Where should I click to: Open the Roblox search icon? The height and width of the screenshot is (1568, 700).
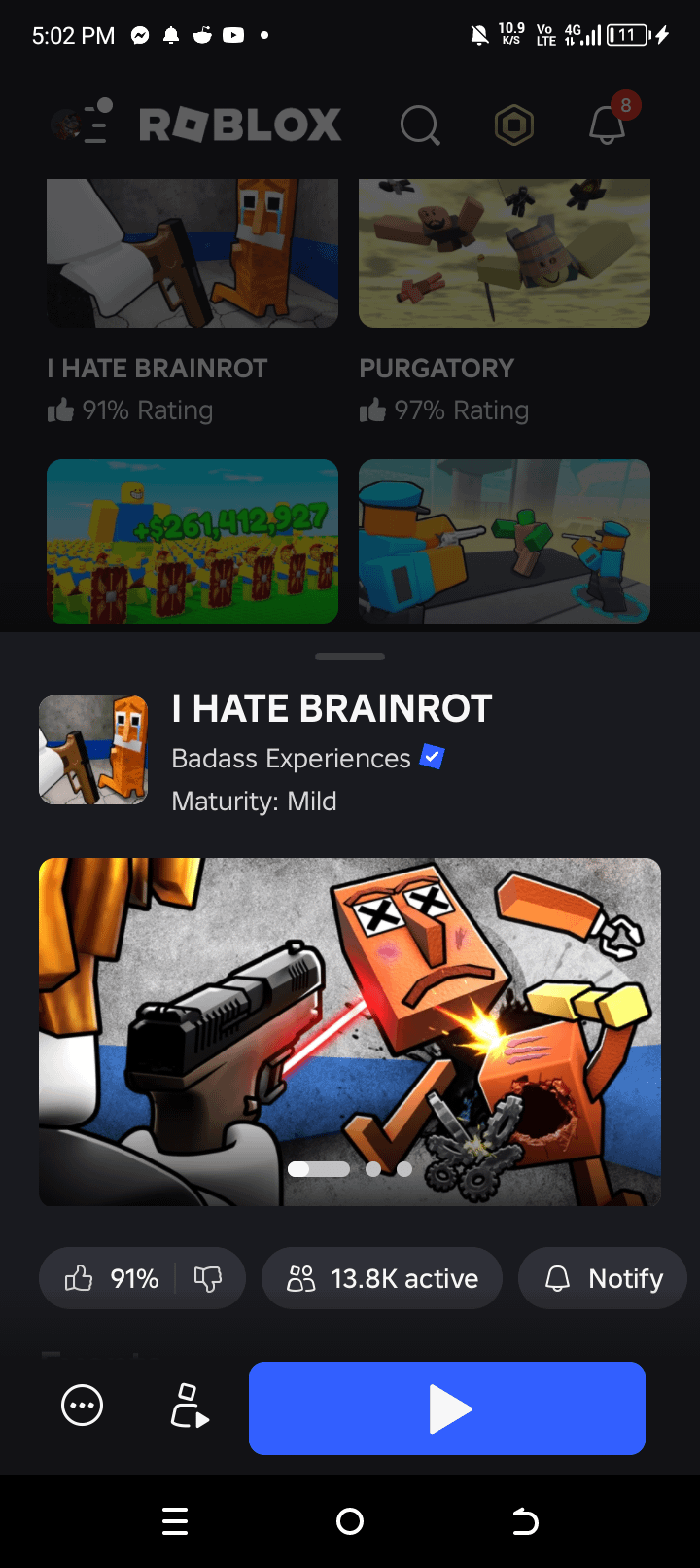[x=420, y=125]
